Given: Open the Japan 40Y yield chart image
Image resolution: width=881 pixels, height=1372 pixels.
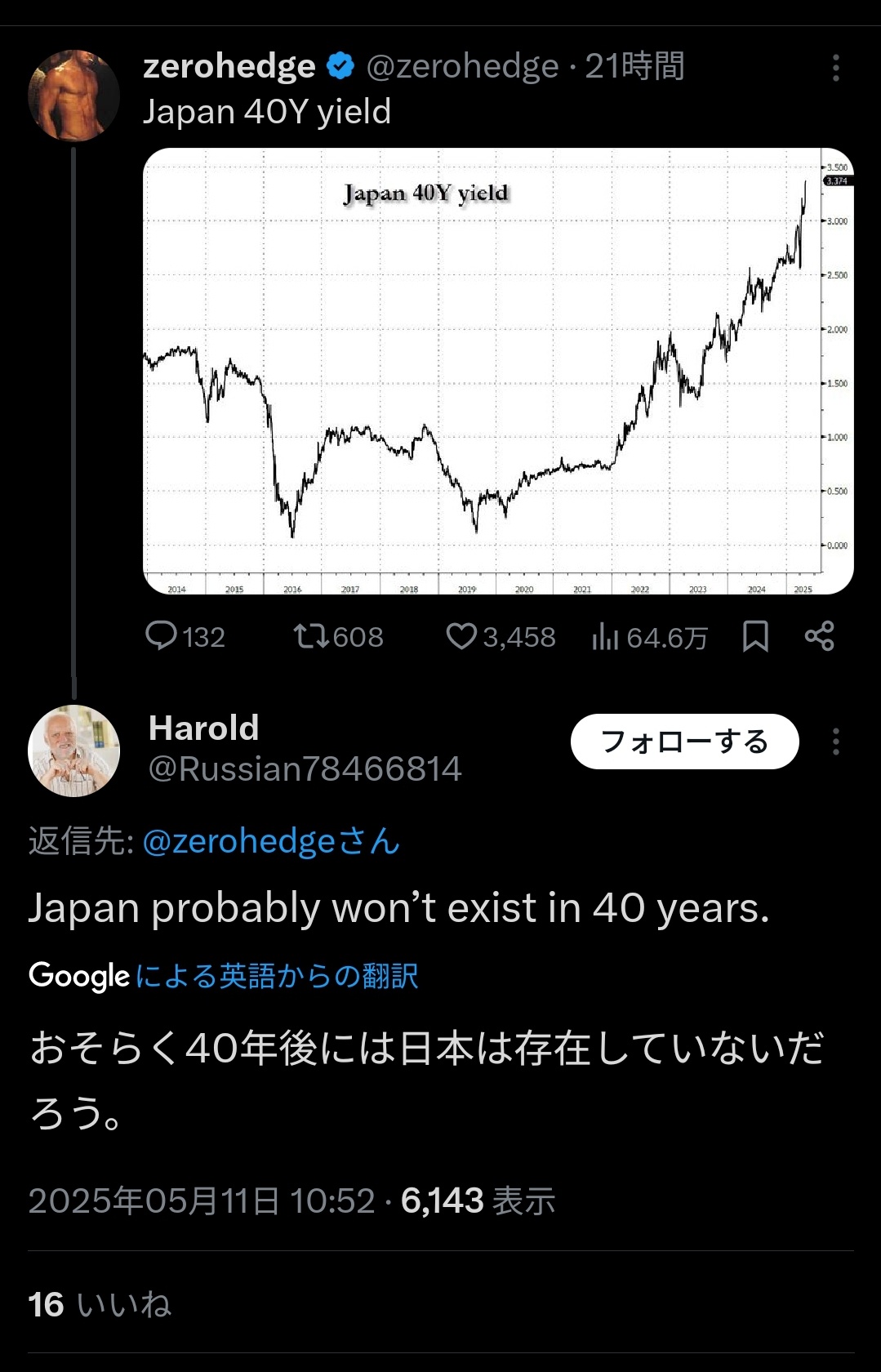Looking at the screenshot, I should pyautogui.click(x=498, y=371).
